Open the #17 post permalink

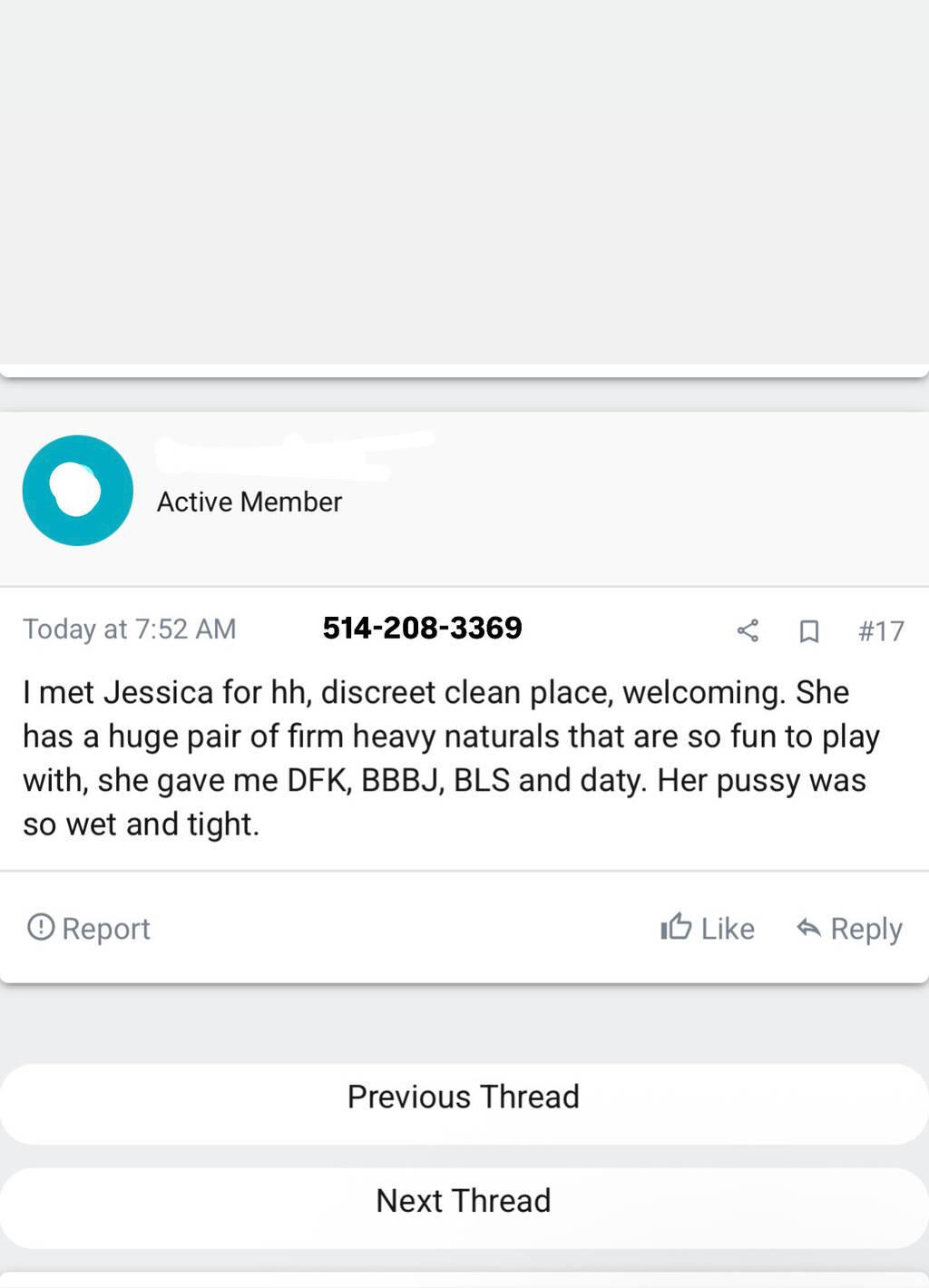[x=881, y=631]
